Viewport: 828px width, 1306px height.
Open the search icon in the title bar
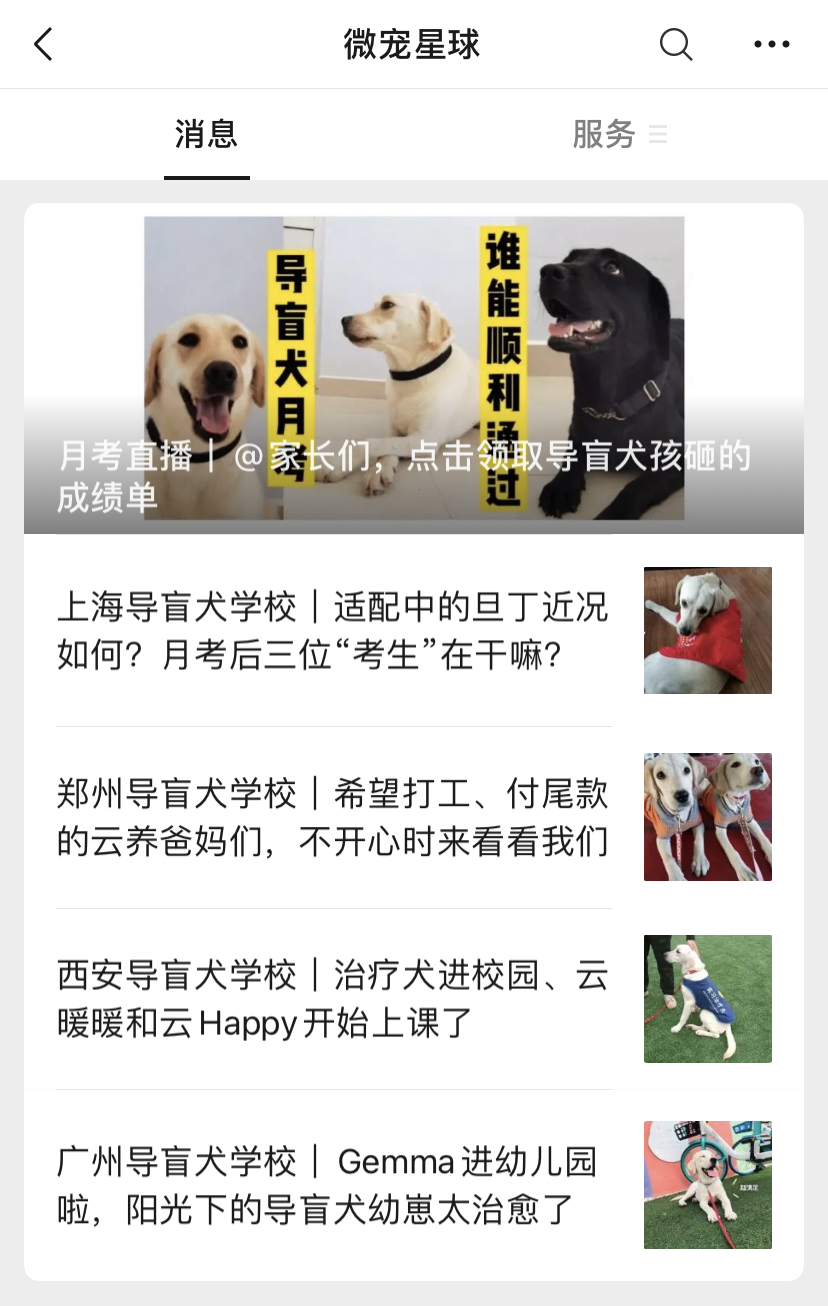(676, 44)
